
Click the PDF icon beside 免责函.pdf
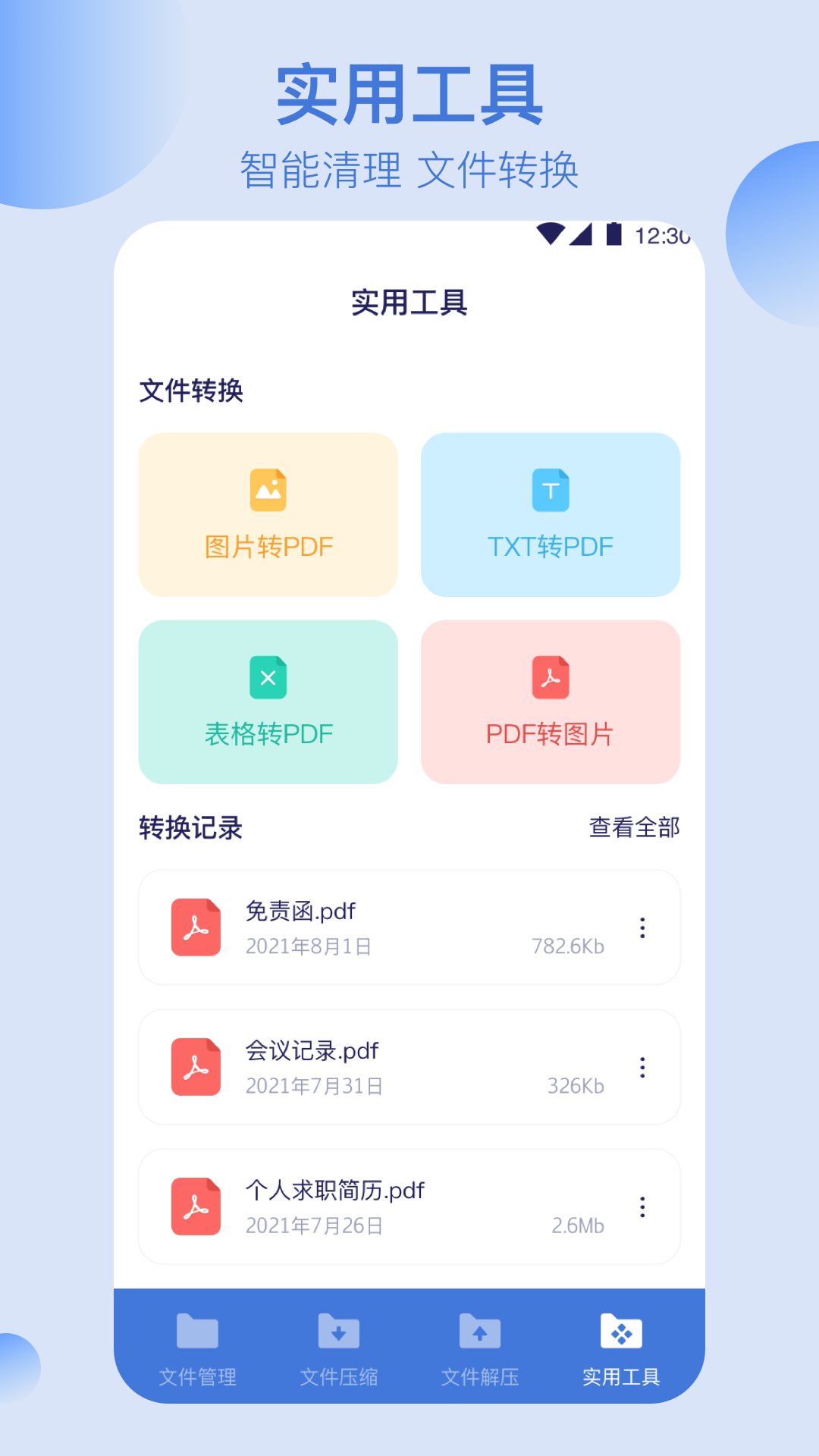[x=196, y=927]
